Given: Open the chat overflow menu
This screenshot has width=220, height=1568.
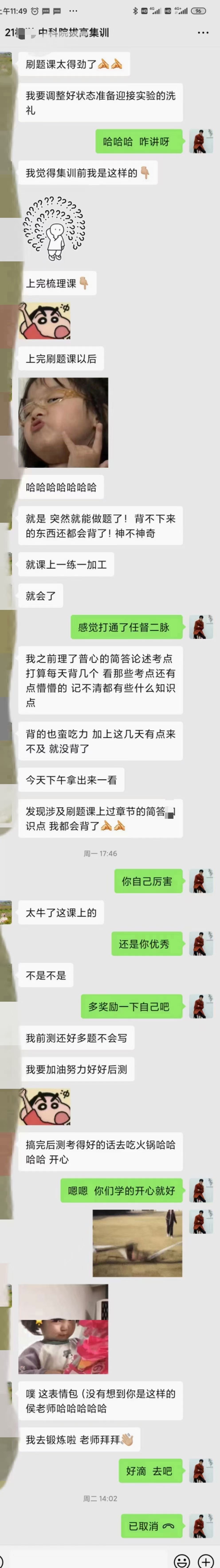Looking at the screenshot, I should (x=203, y=32).
